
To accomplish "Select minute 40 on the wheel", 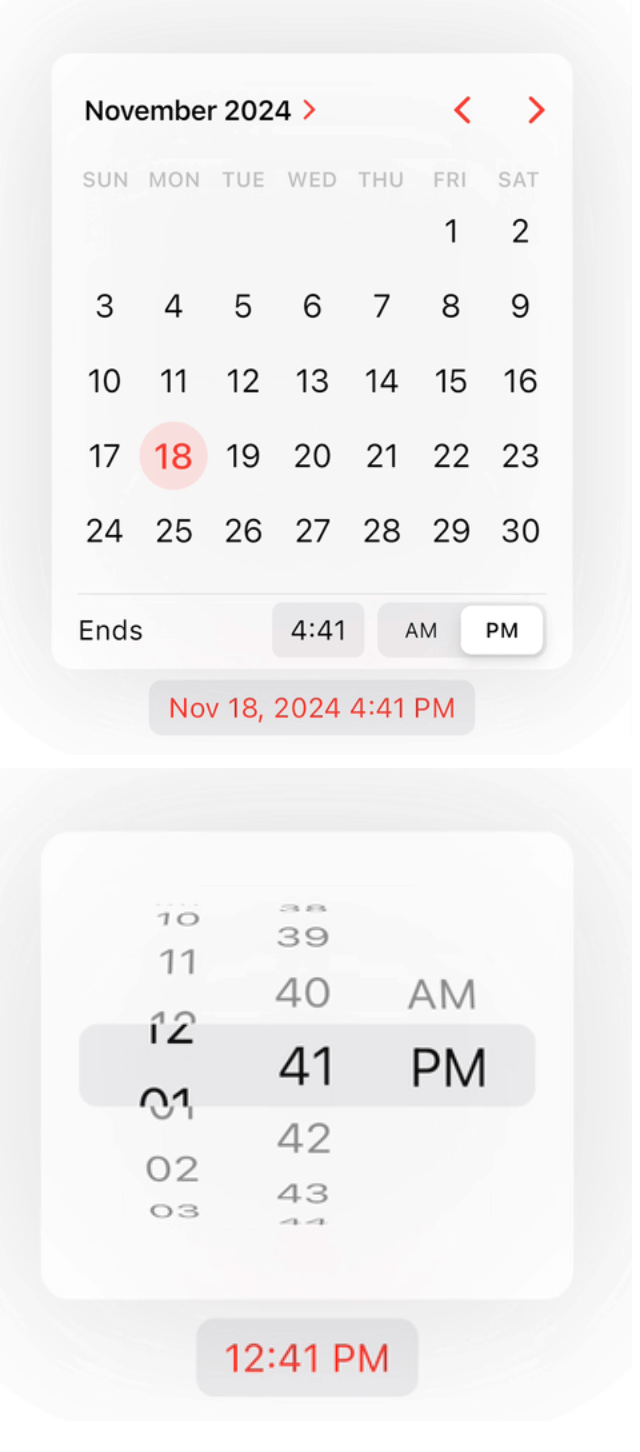I will [303, 993].
